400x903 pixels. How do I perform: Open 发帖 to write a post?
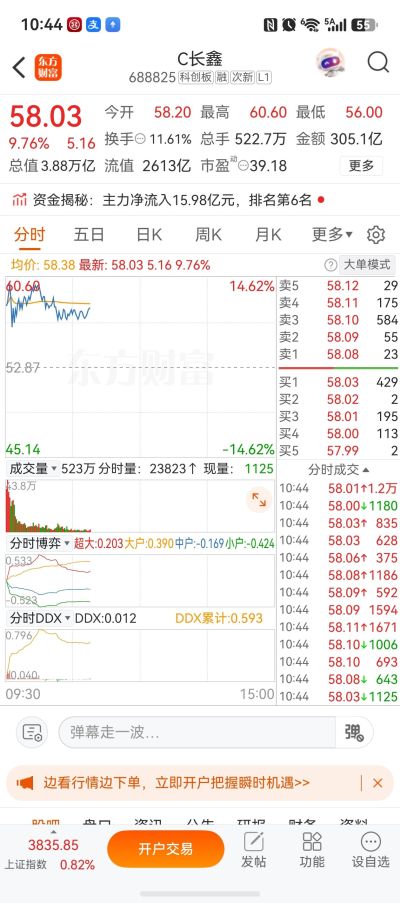254,850
